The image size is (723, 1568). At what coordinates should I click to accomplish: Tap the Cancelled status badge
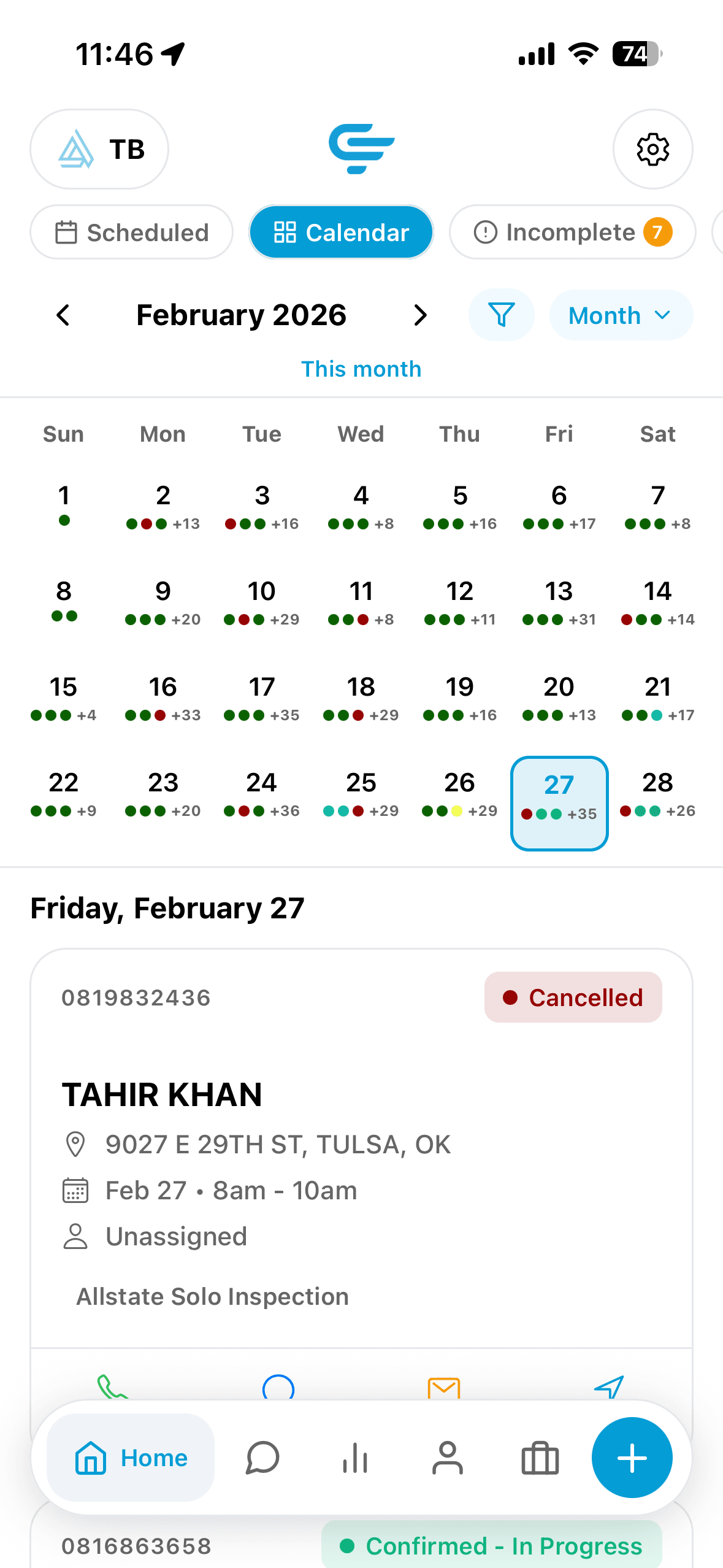click(572, 997)
